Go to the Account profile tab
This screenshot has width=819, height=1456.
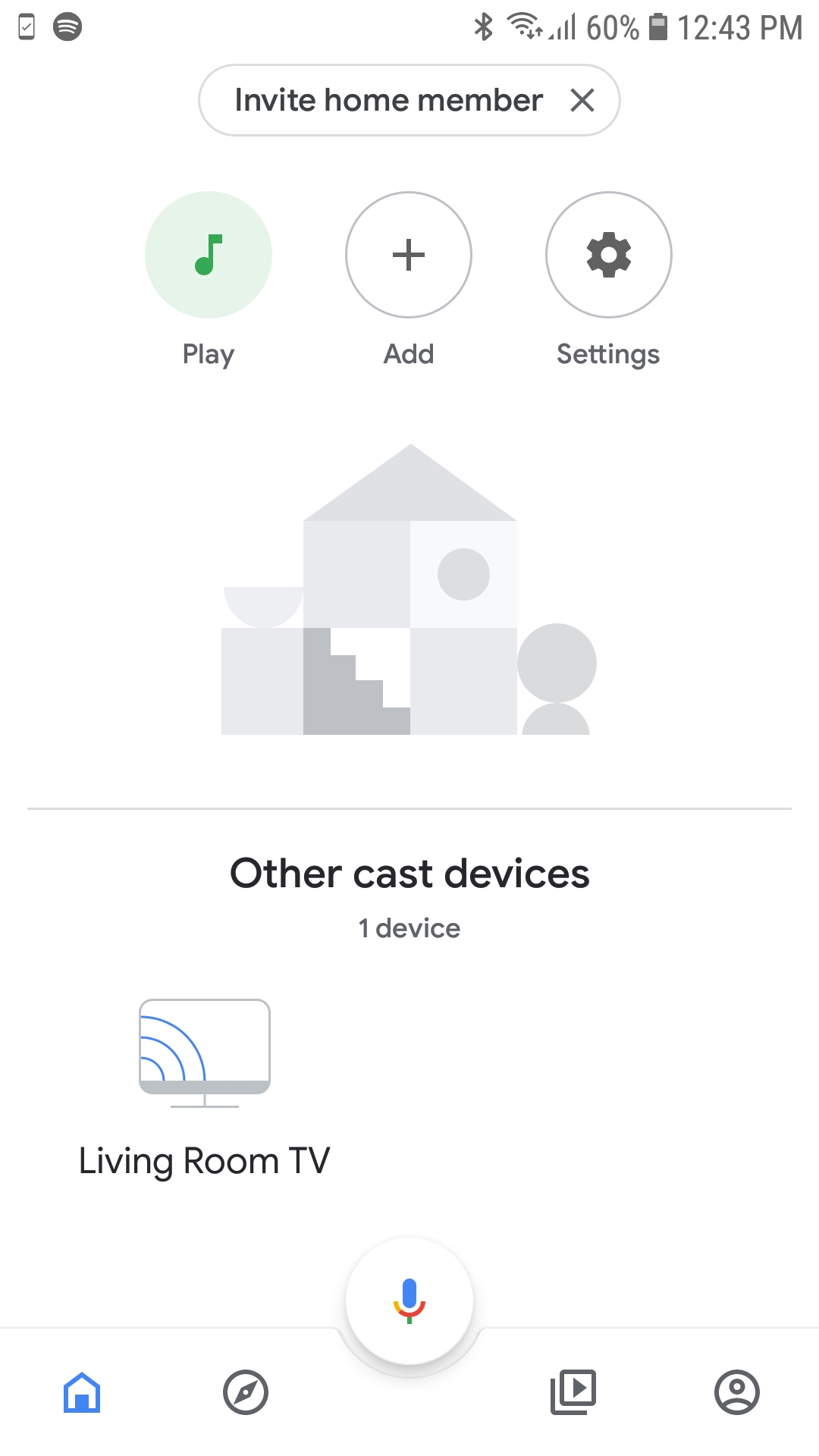click(737, 1392)
